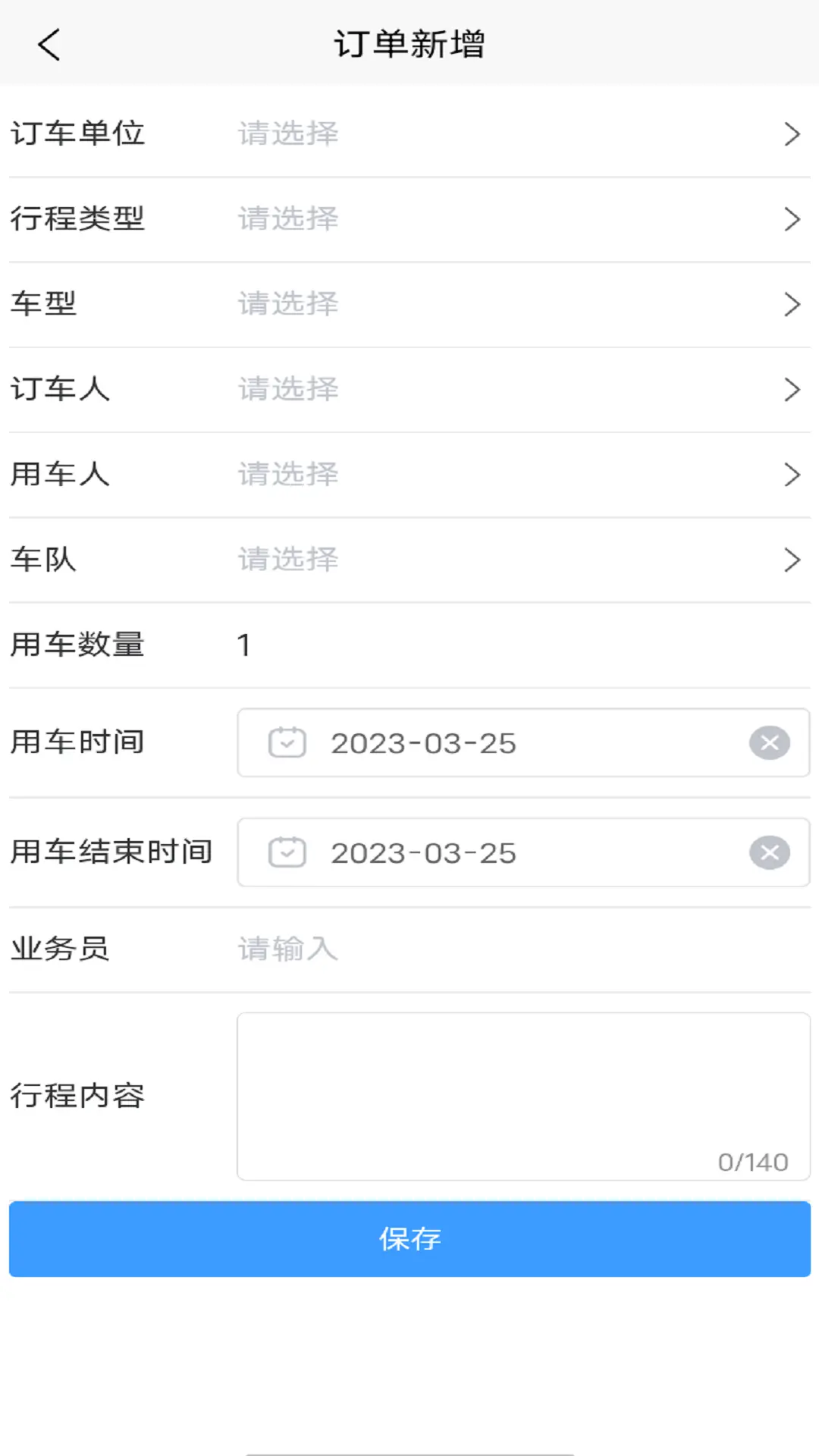Open the 行程类型 selection
The image size is (819, 1456).
(409, 218)
